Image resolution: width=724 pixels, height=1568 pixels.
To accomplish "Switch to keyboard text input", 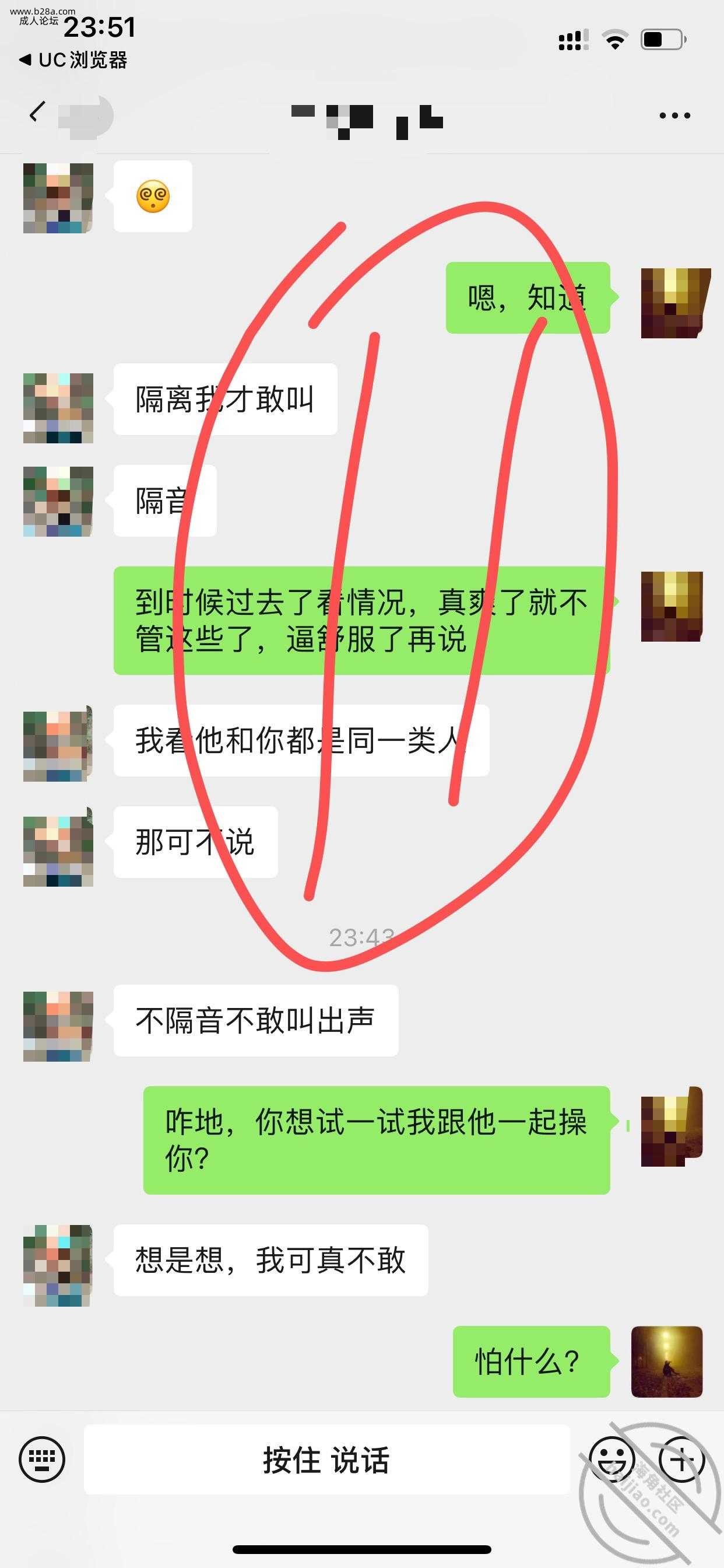I will [42, 1459].
